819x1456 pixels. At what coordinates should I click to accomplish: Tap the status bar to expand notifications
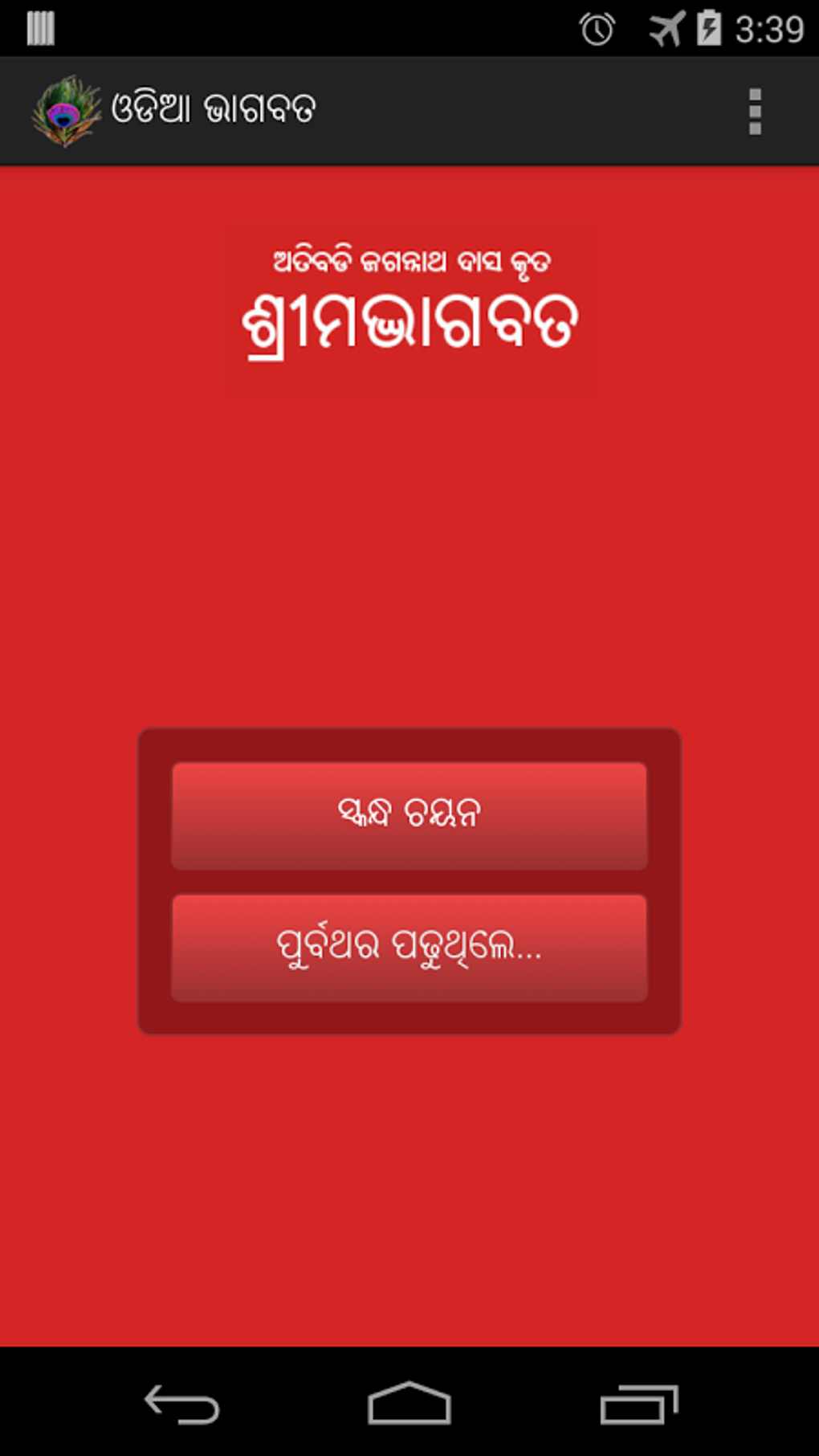click(x=321, y=27)
